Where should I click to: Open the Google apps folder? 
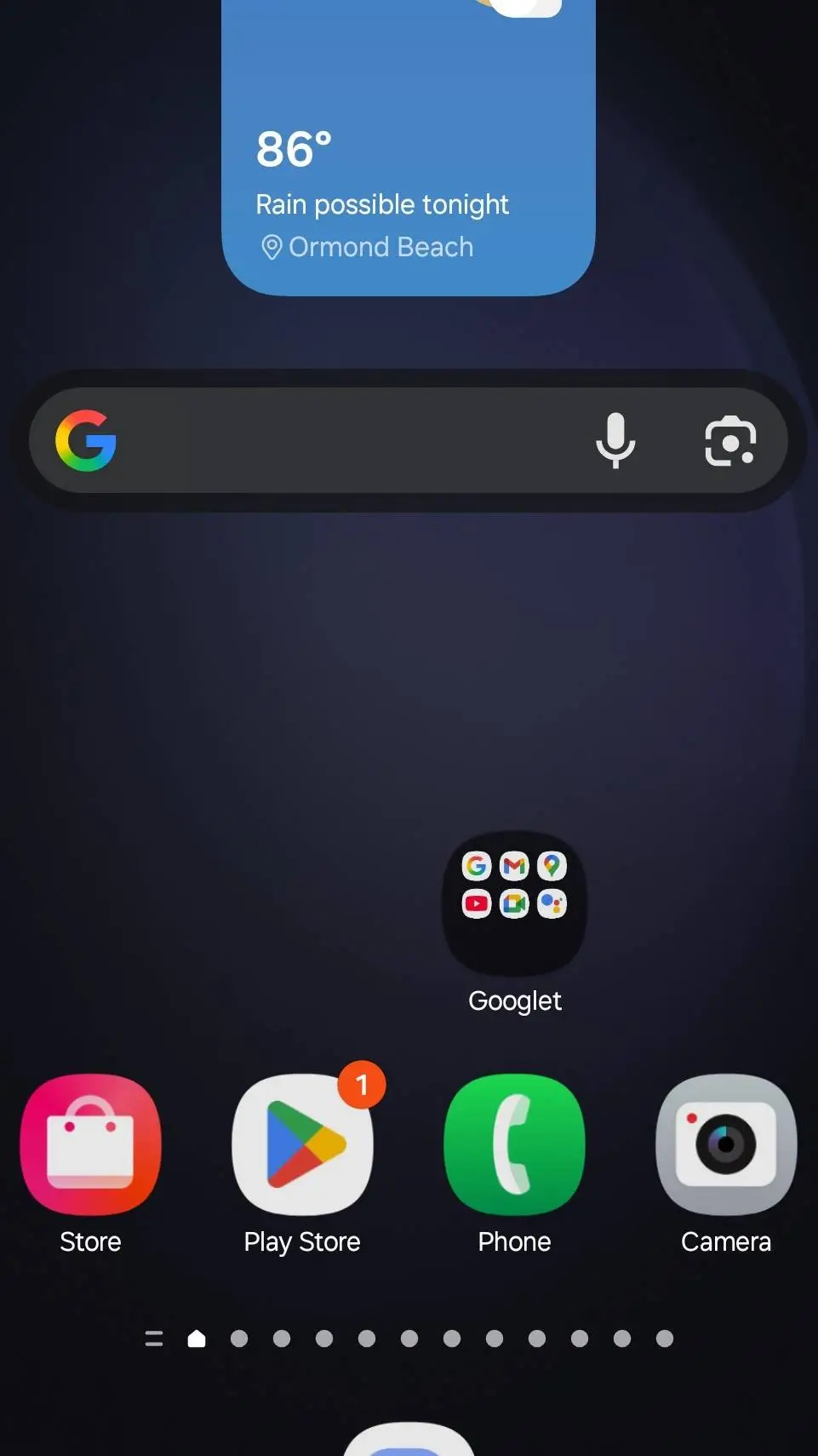[x=514, y=903]
